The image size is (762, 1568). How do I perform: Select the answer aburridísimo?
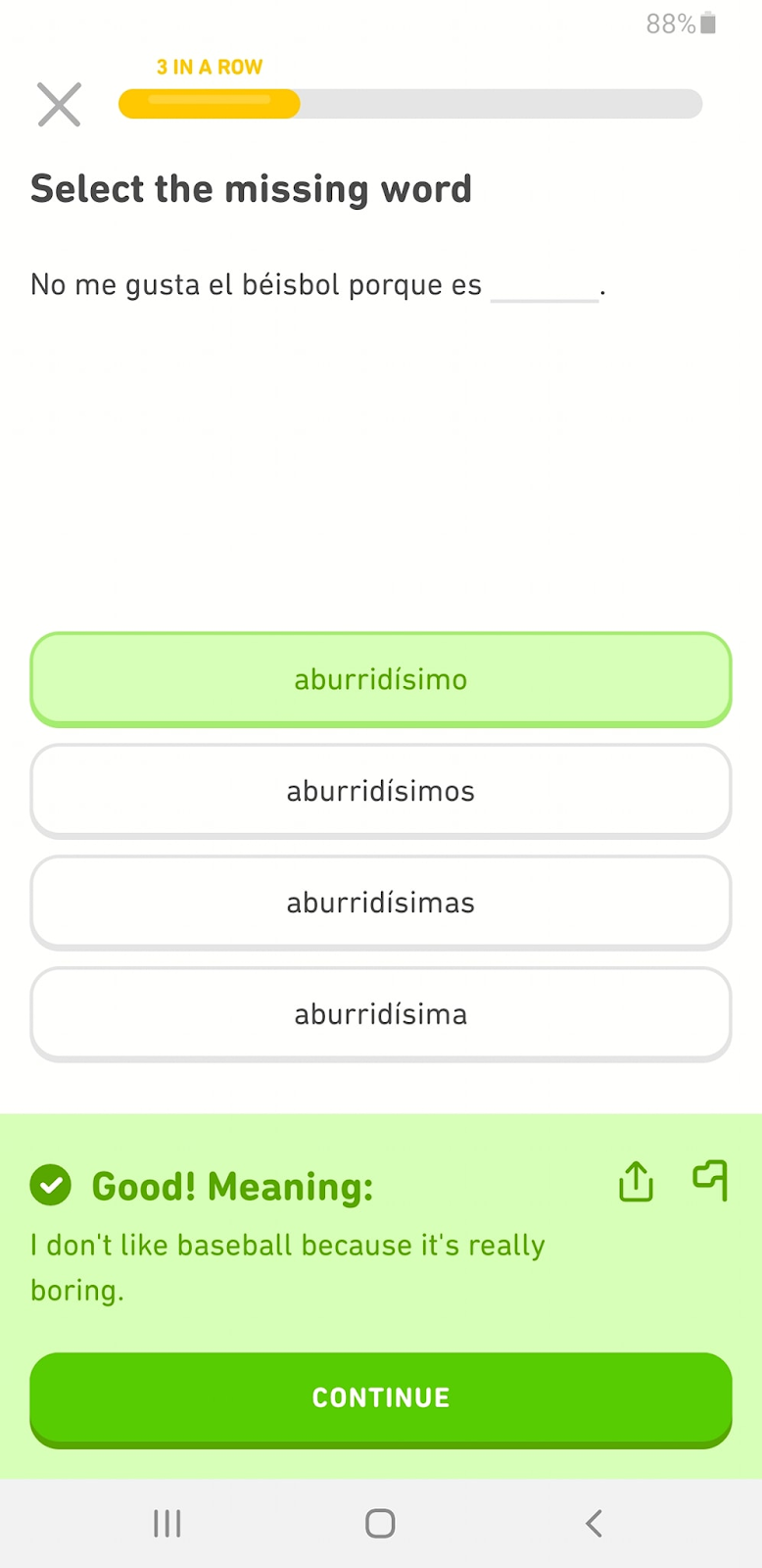click(381, 679)
